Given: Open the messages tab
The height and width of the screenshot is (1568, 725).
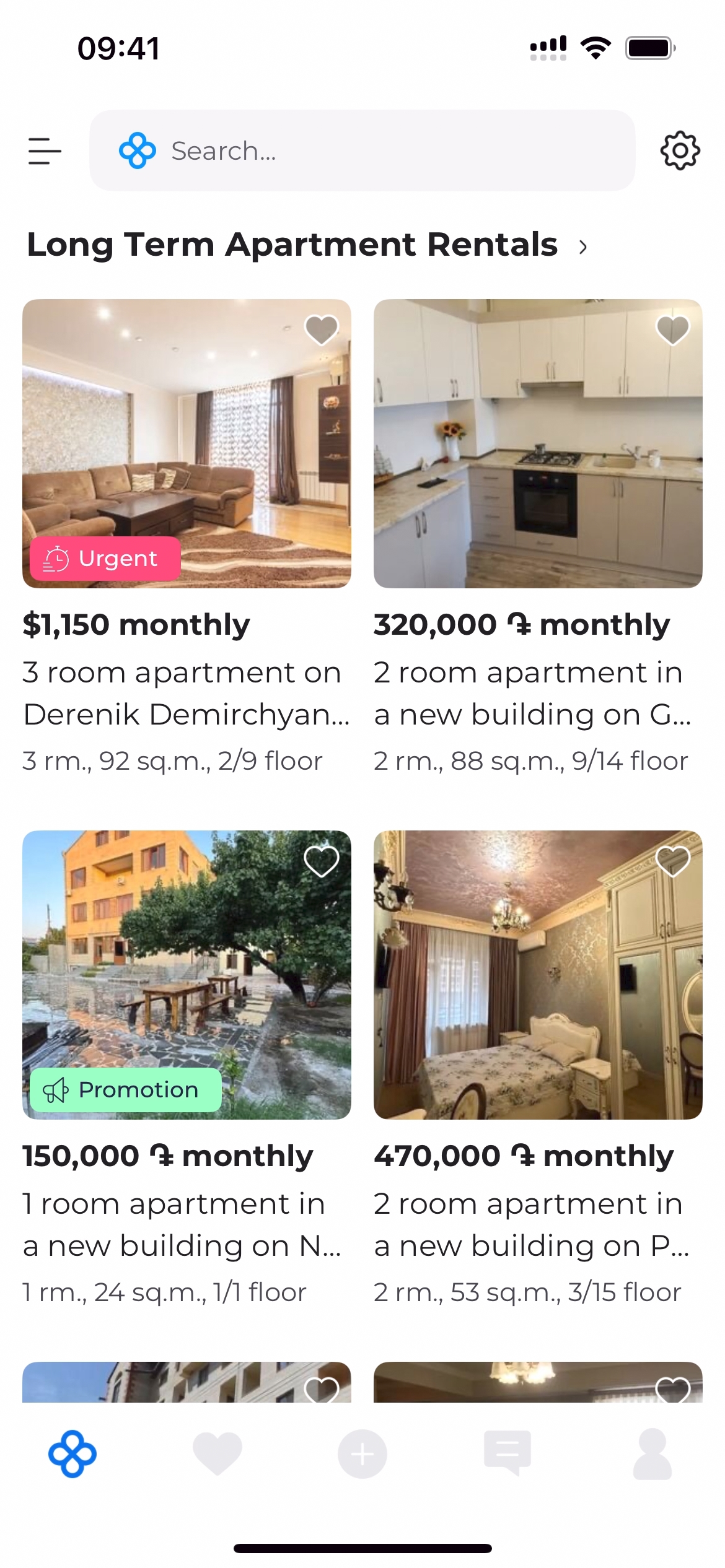Looking at the screenshot, I should pyautogui.click(x=507, y=1453).
